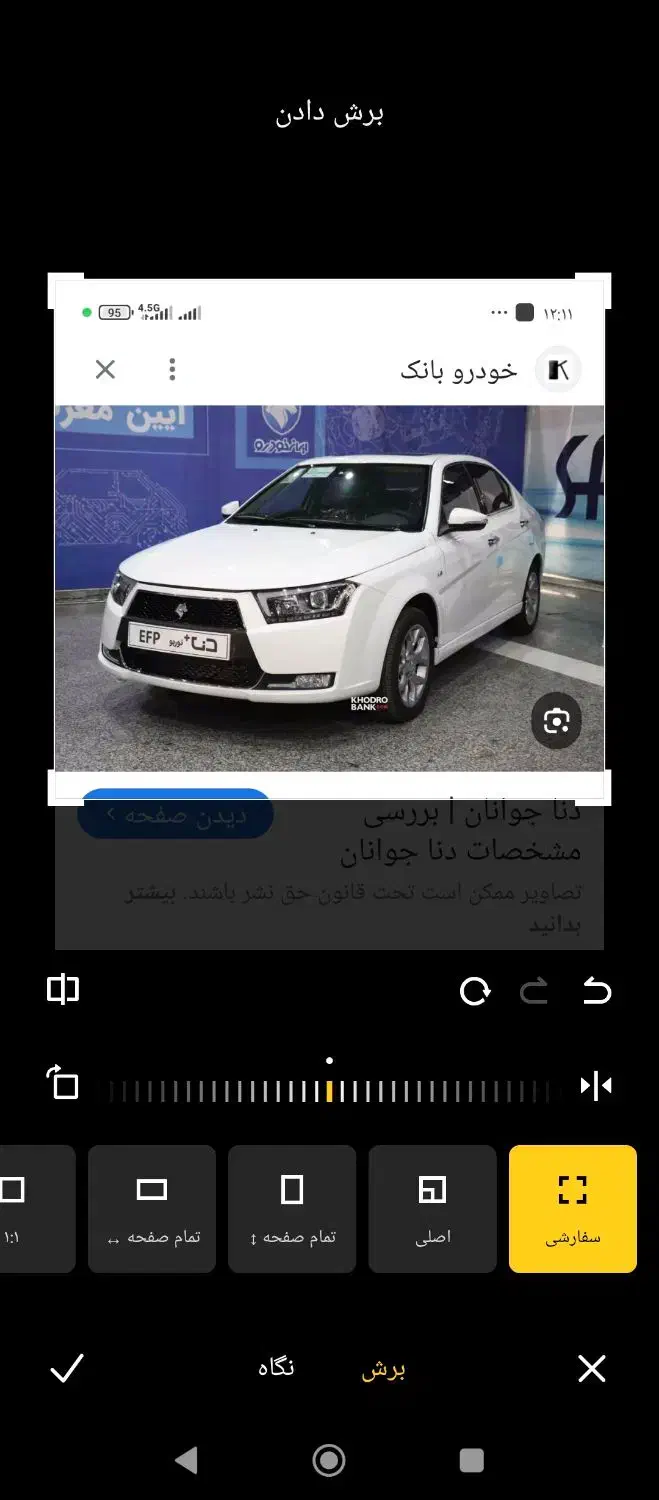
Task: Undo the last crop change
Action: tap(596, 991)
